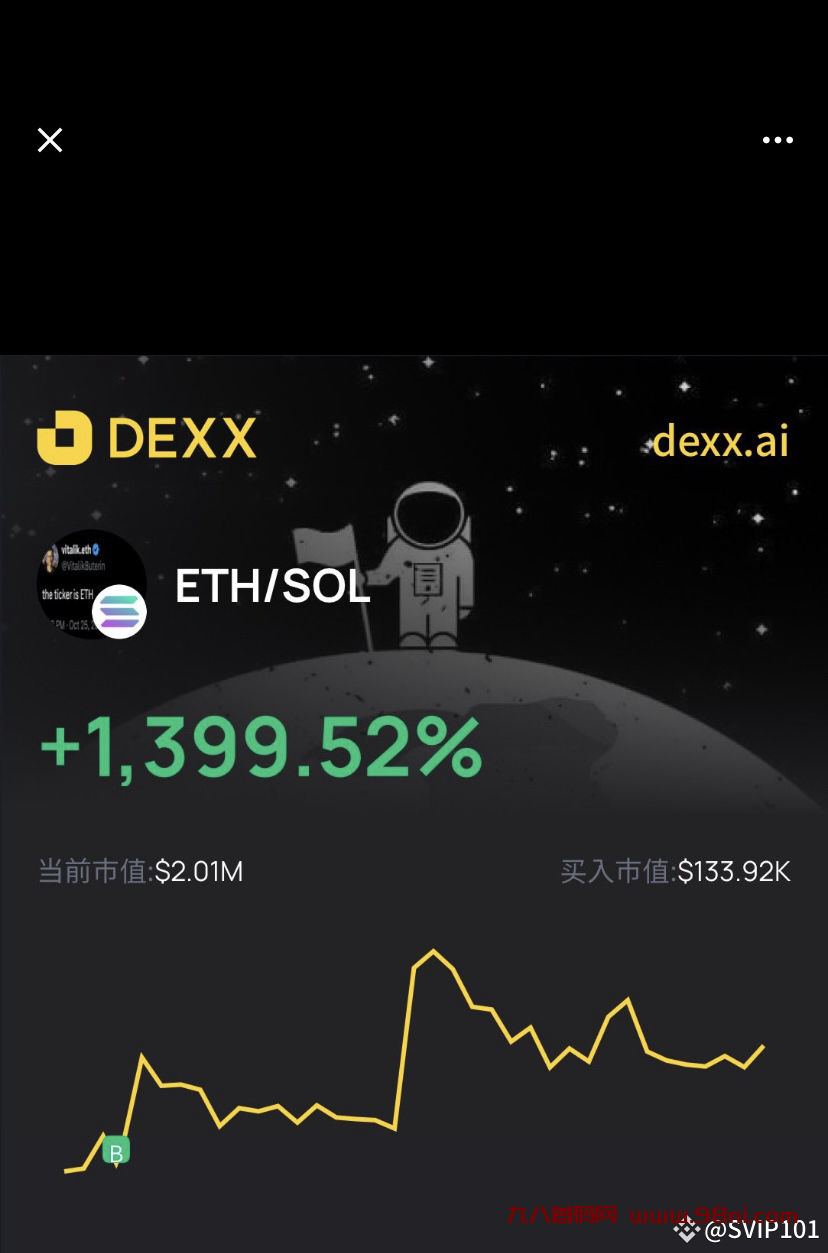
Task: Dismiss the share card with the X
Action: pos(50,140)
